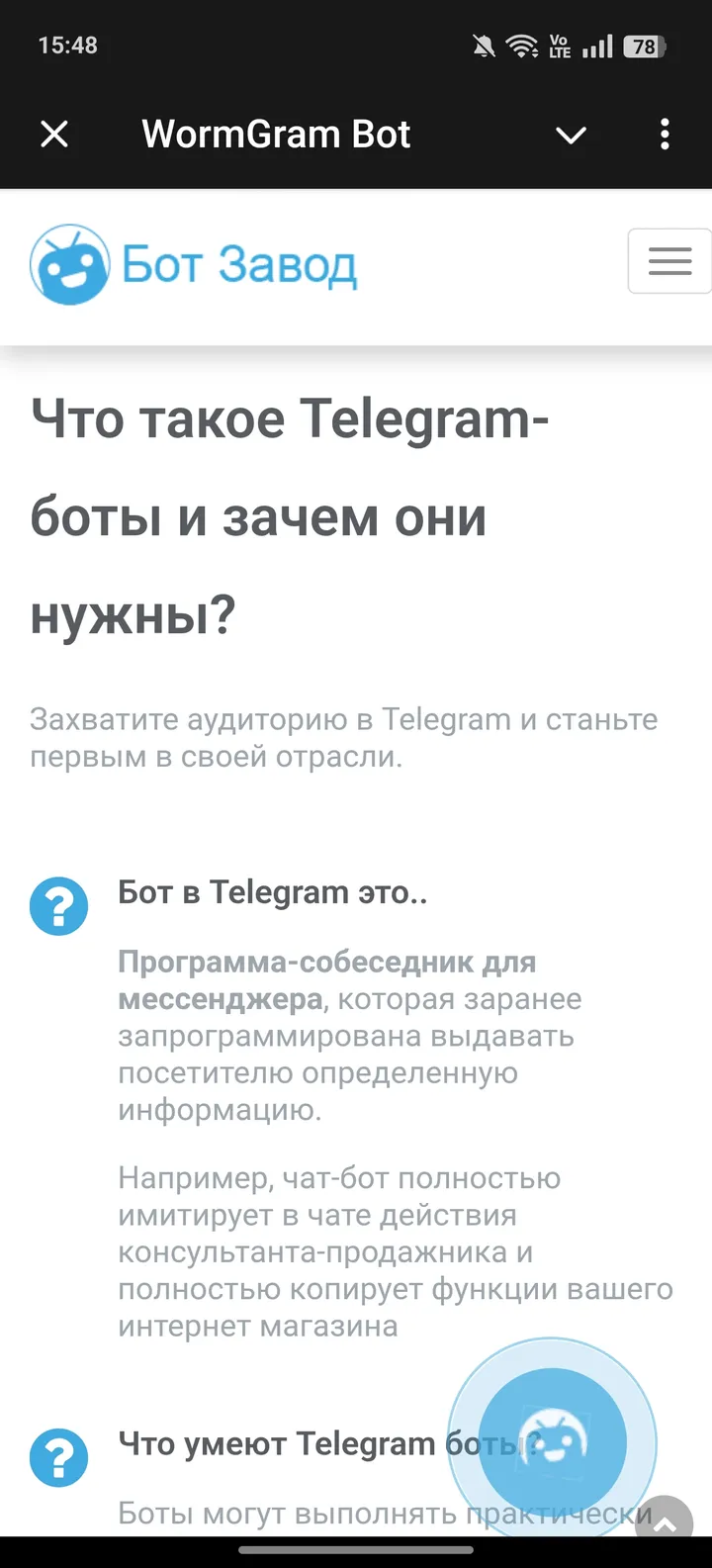Expand the WormGram Bot dropdown chevron

pyautogui.click(x=571, y=135)
